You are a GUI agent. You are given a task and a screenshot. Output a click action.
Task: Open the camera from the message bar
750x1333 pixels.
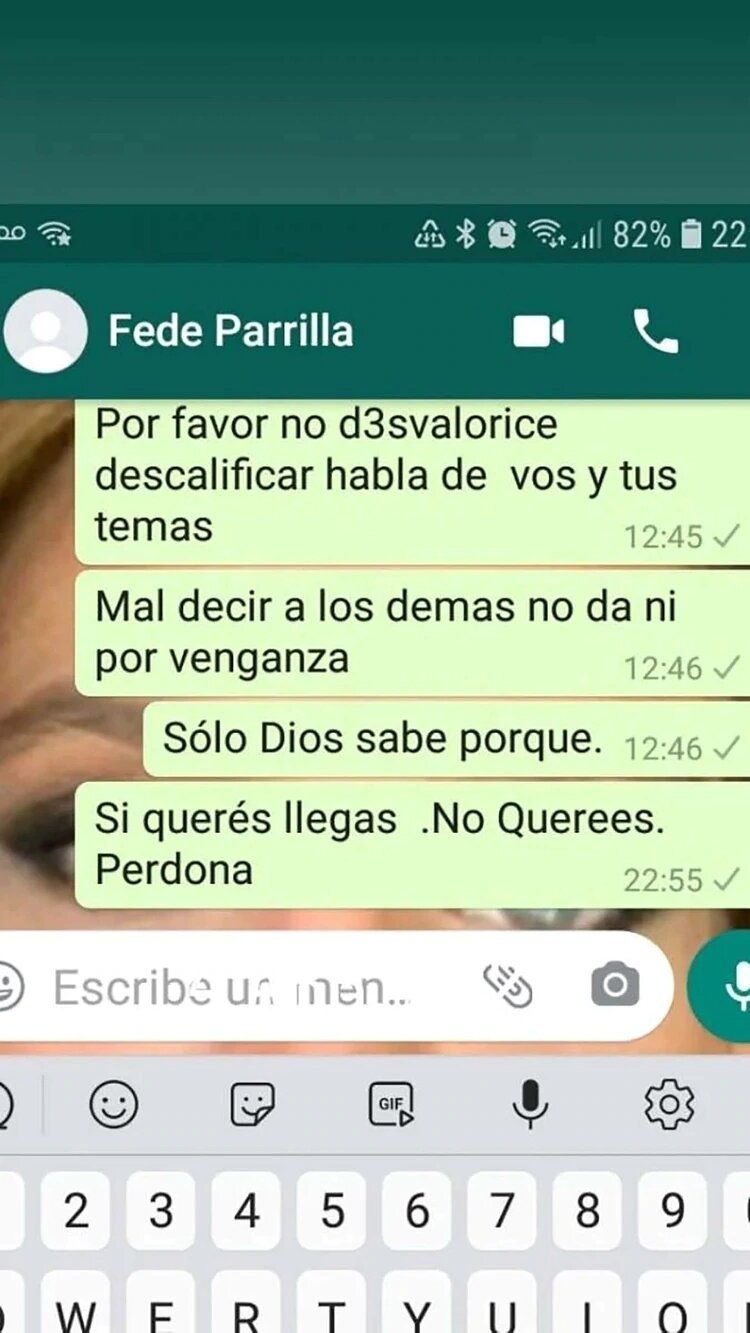tap(615, 986)
